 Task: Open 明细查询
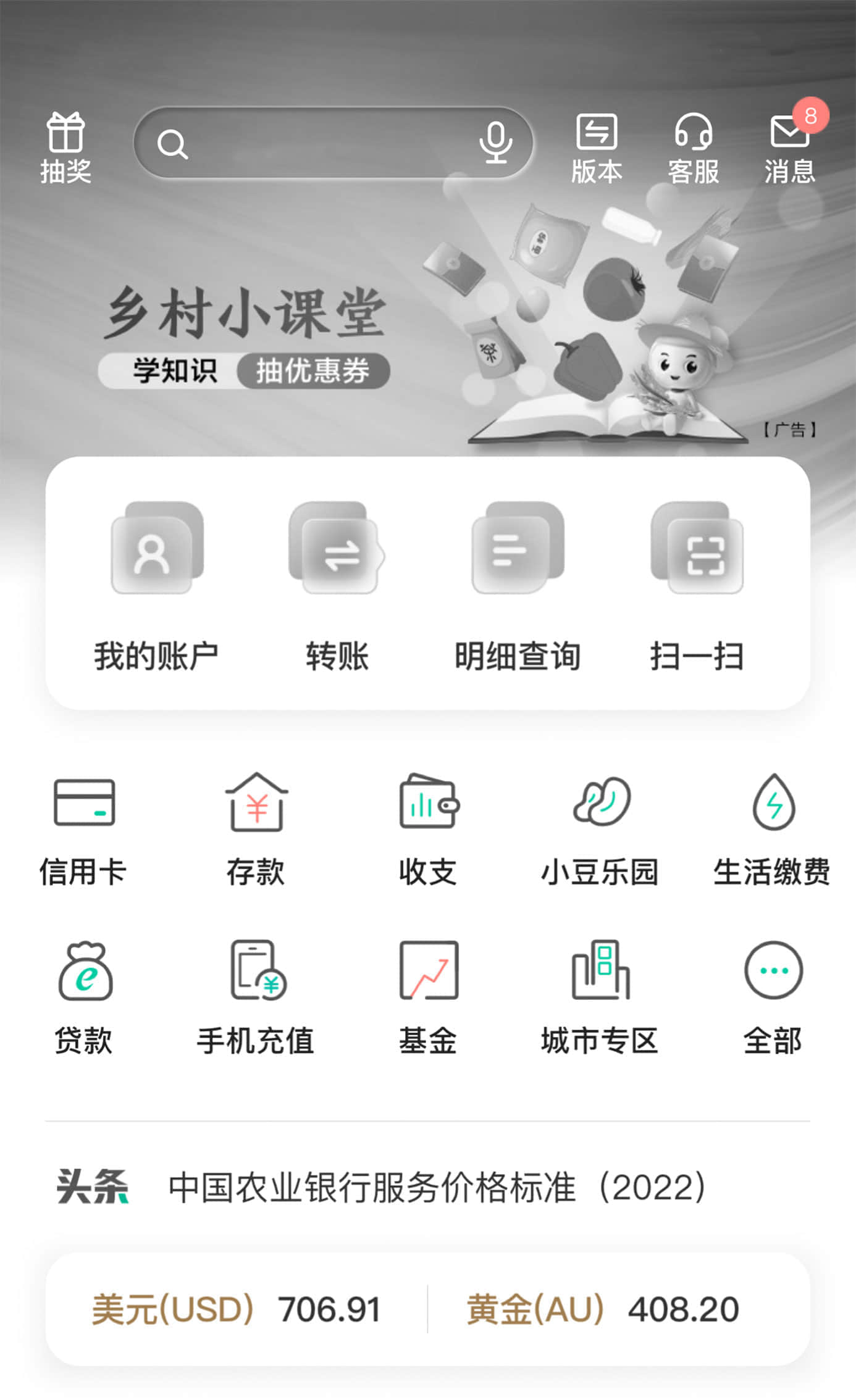coord(518,586)
